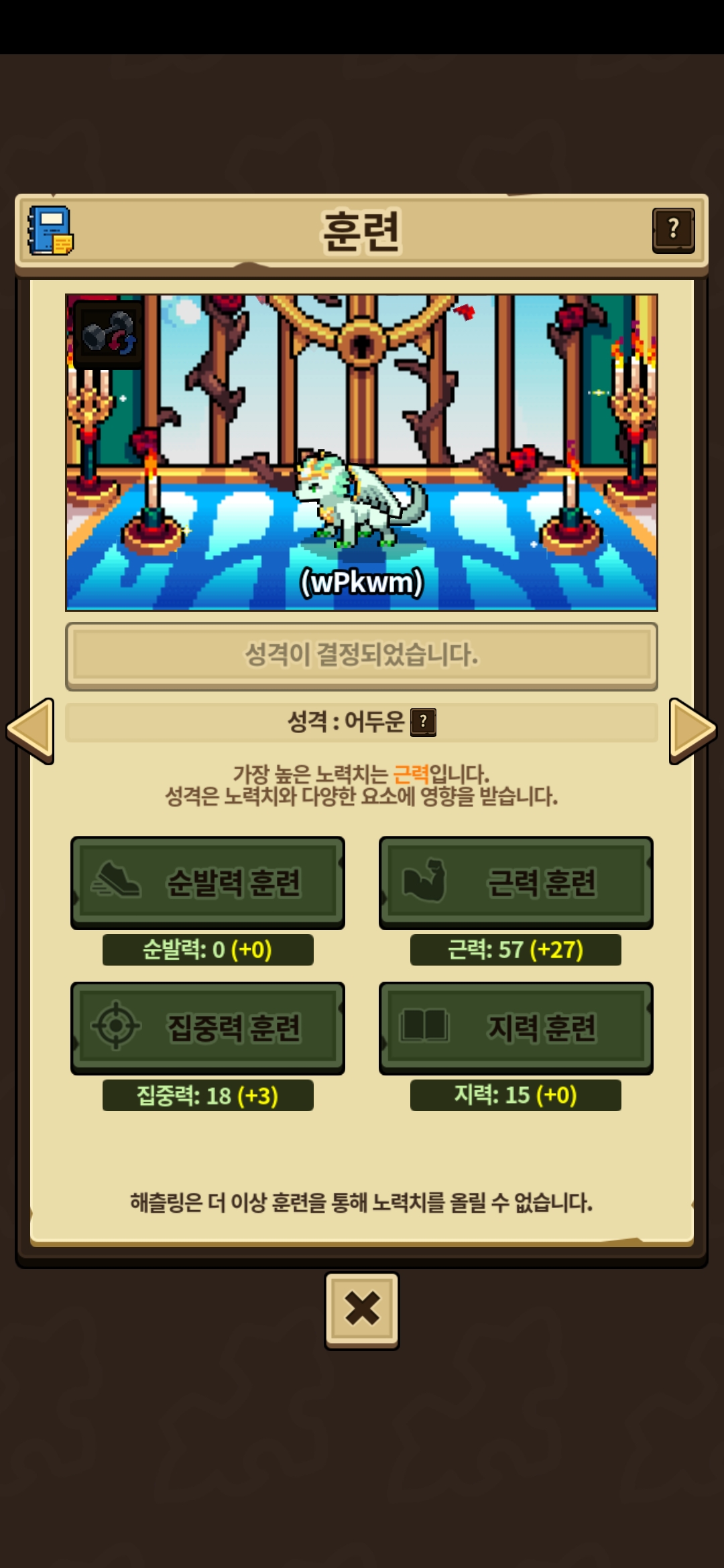Go to the previous dragon with the left arrow
The image size is (724, 1568).
tap(31, 730)
